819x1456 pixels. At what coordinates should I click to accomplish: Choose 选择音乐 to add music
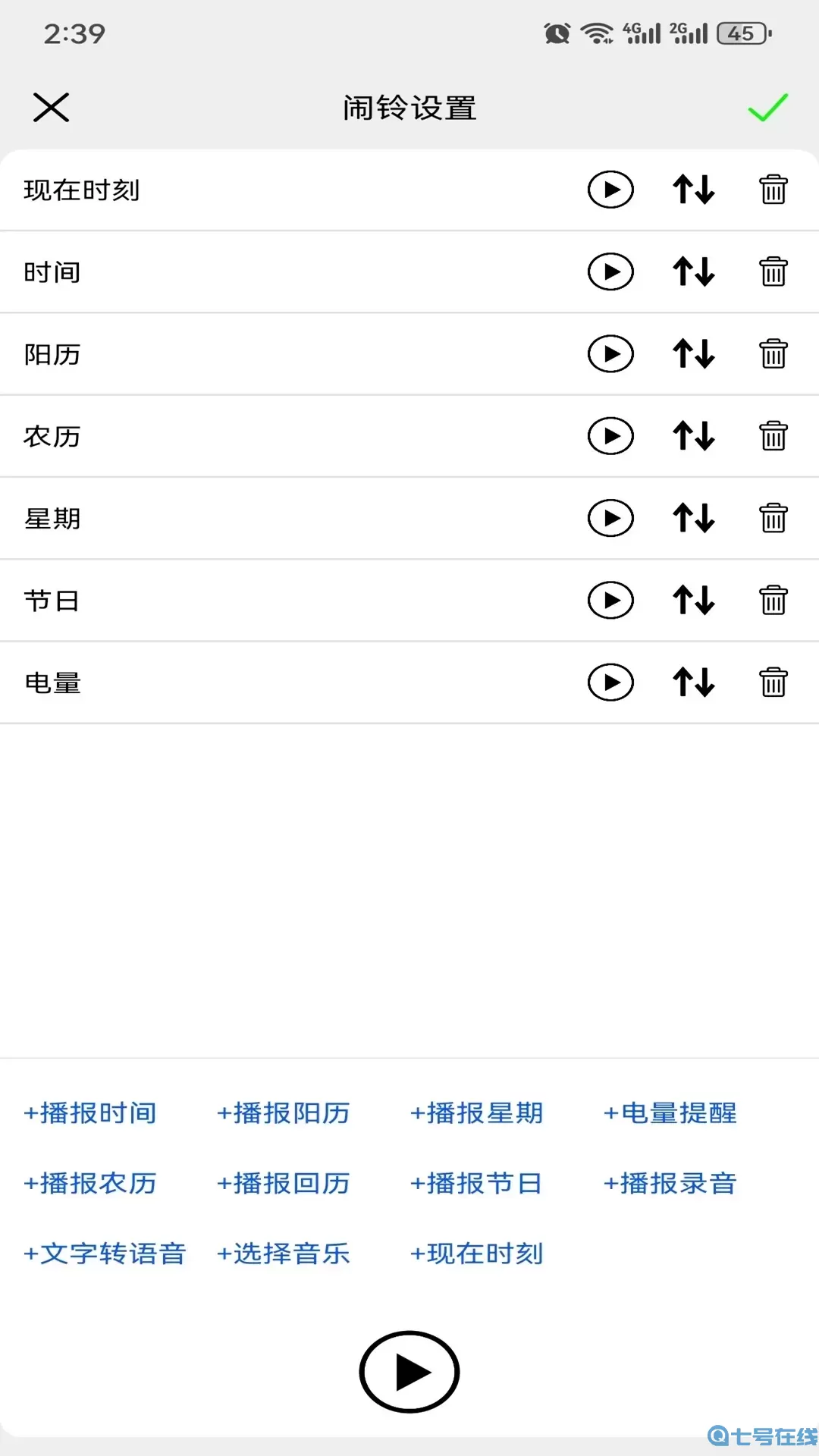tap(284, 1254)
